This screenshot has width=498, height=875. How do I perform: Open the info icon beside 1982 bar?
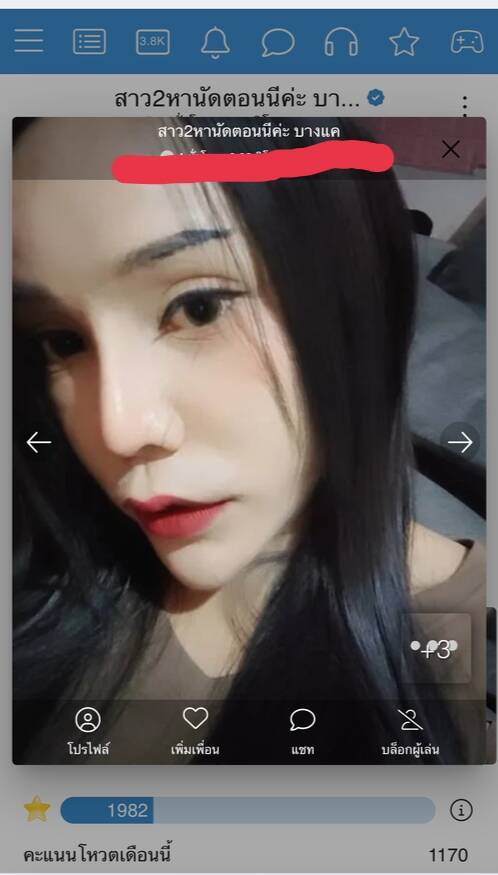tap(461, 810)
